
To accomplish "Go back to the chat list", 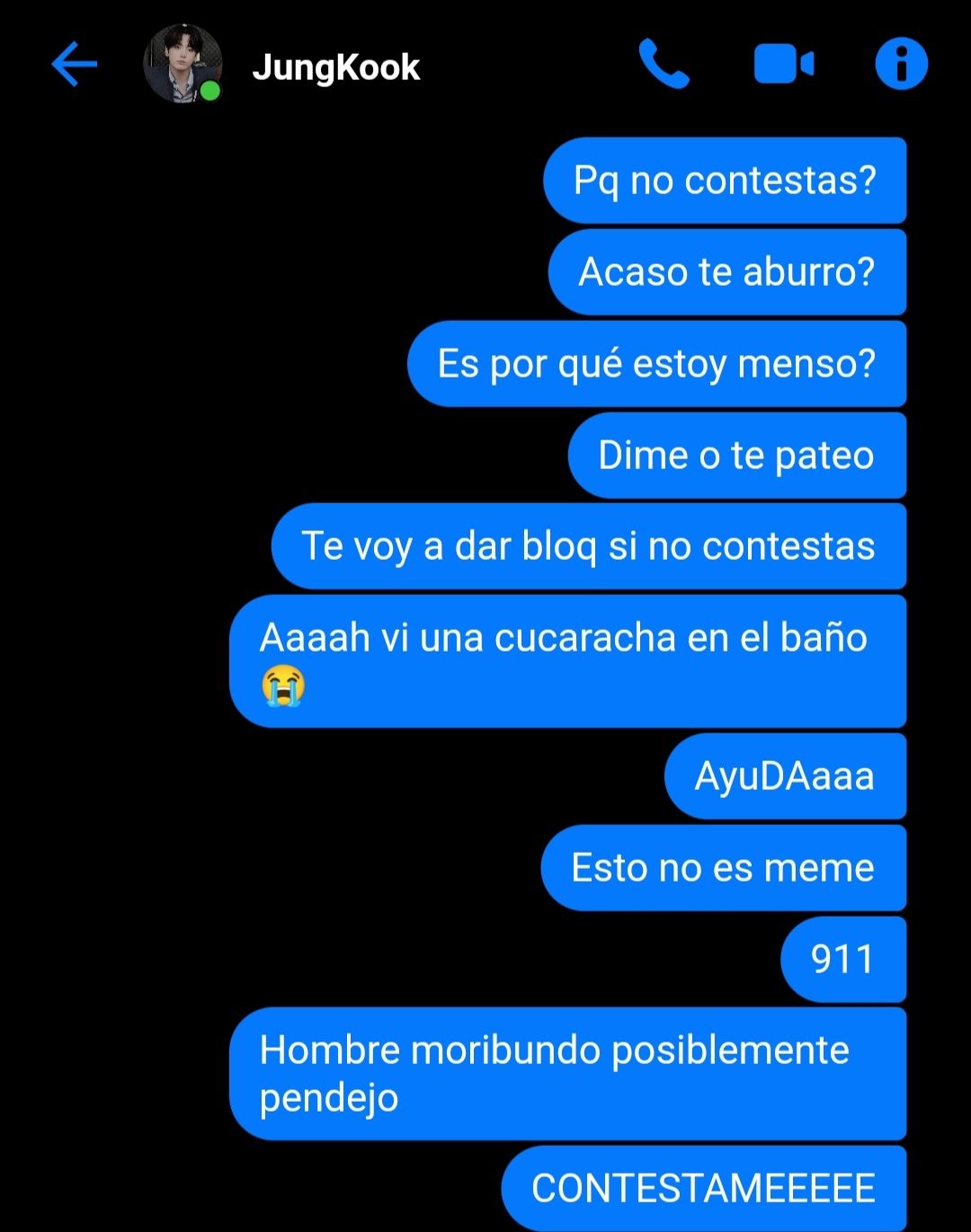I will (x=74, y=65).
